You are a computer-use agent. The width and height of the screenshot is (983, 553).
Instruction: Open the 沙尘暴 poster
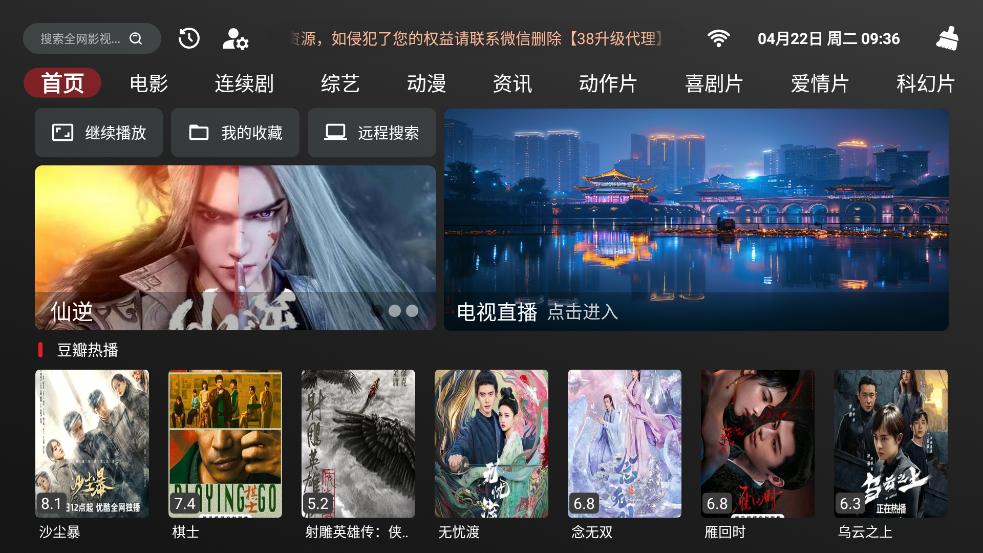tap(92, 444)
